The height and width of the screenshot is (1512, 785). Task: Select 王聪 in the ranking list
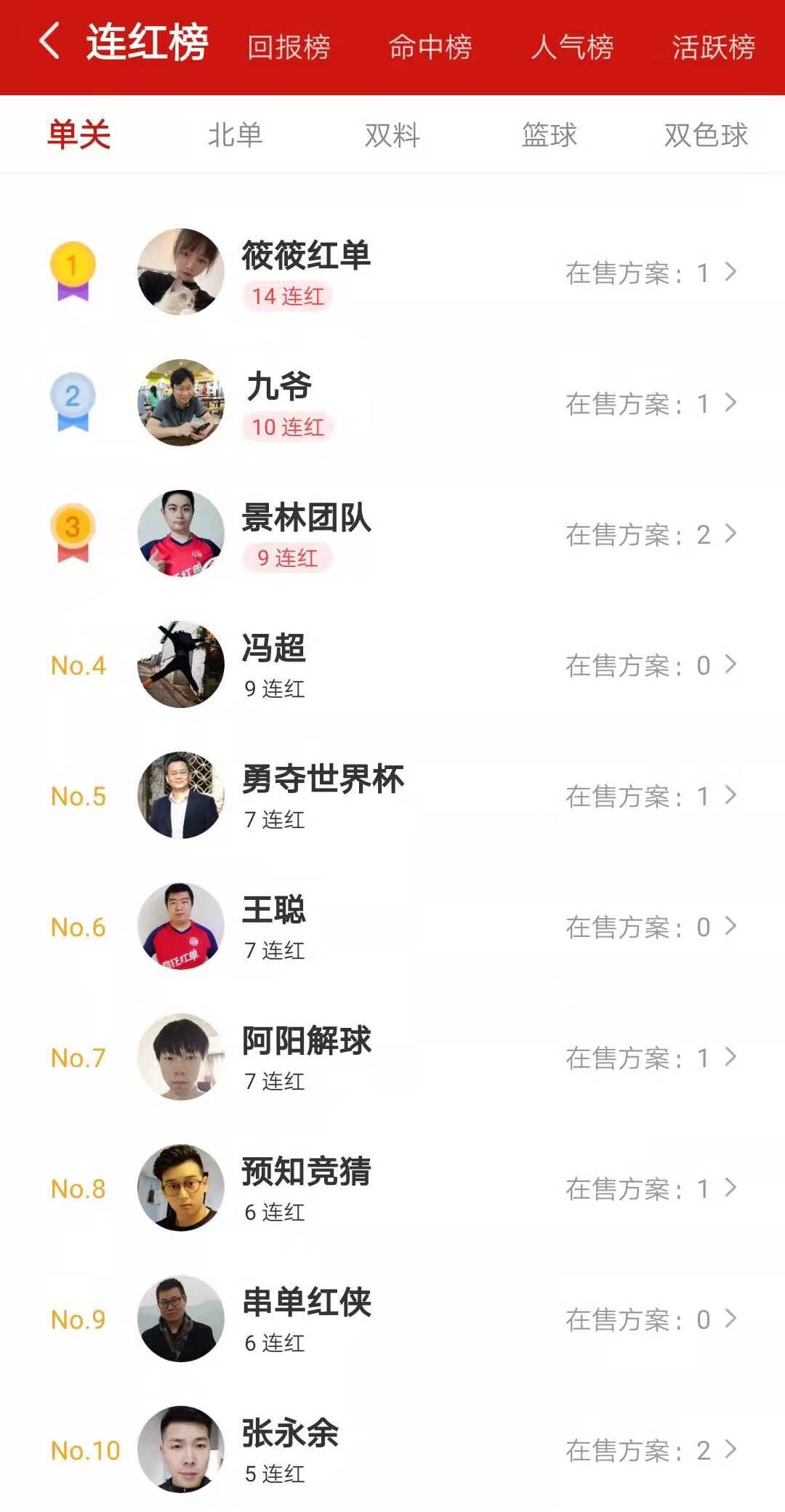point(392,926)
